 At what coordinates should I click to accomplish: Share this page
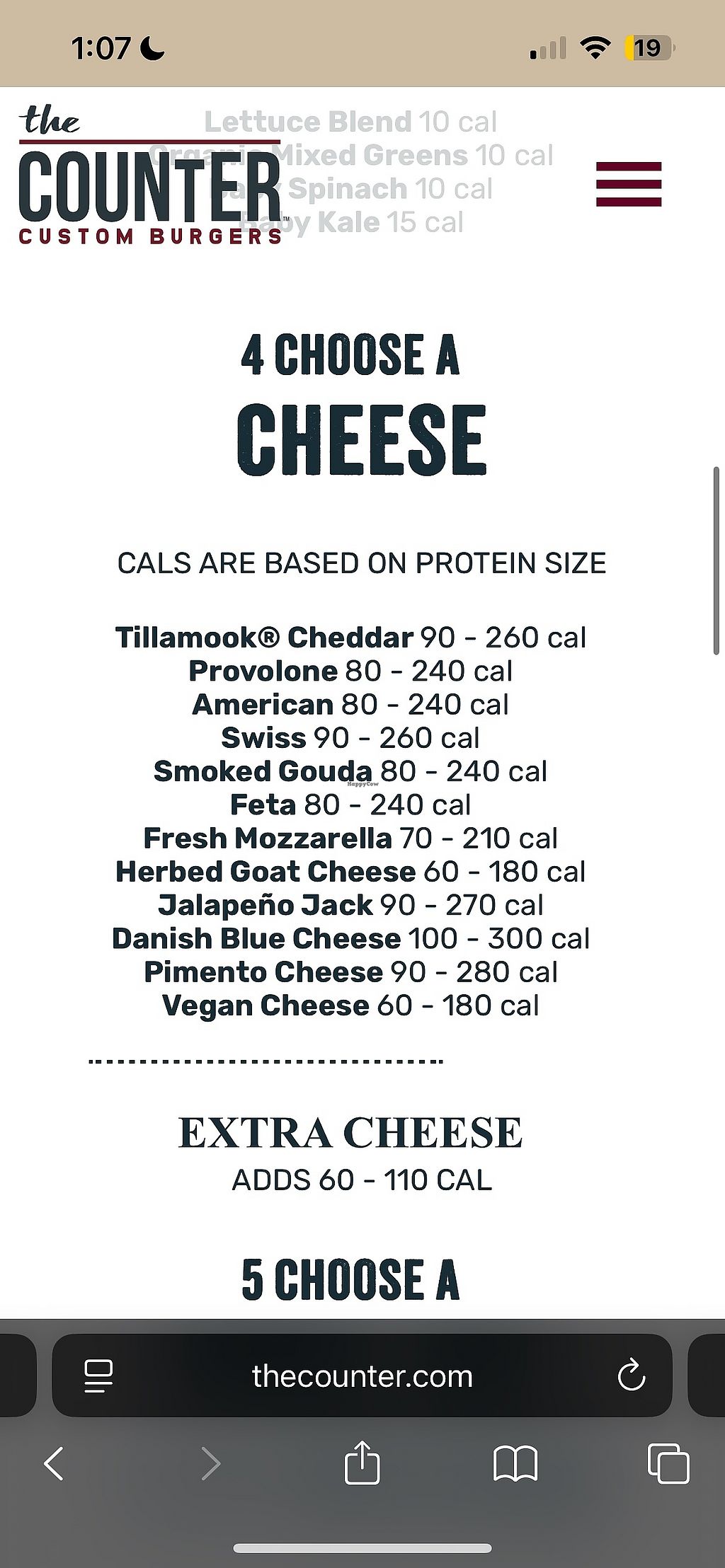[362, 1463]
